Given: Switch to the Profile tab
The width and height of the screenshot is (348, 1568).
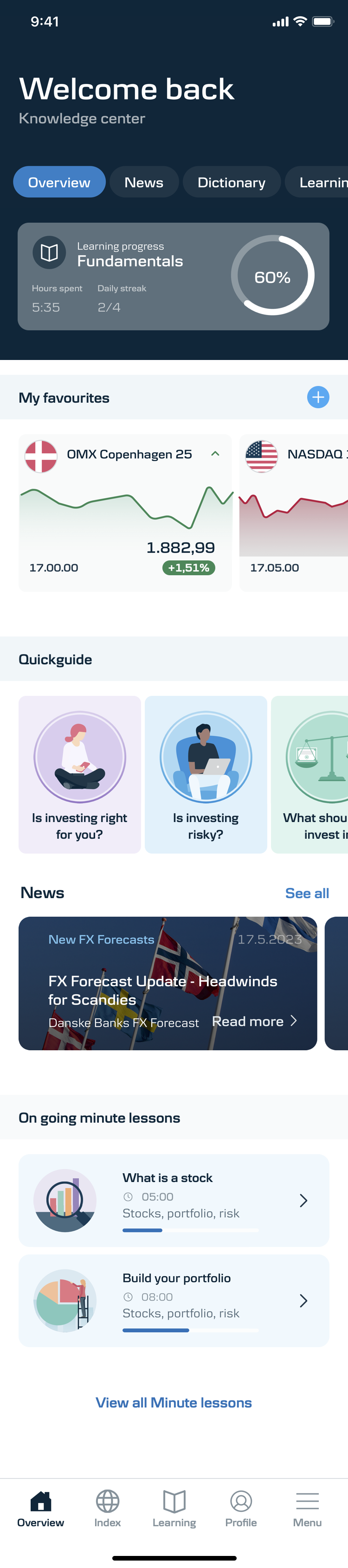Looking at the screenshot, I should (x=241, y=1508).
